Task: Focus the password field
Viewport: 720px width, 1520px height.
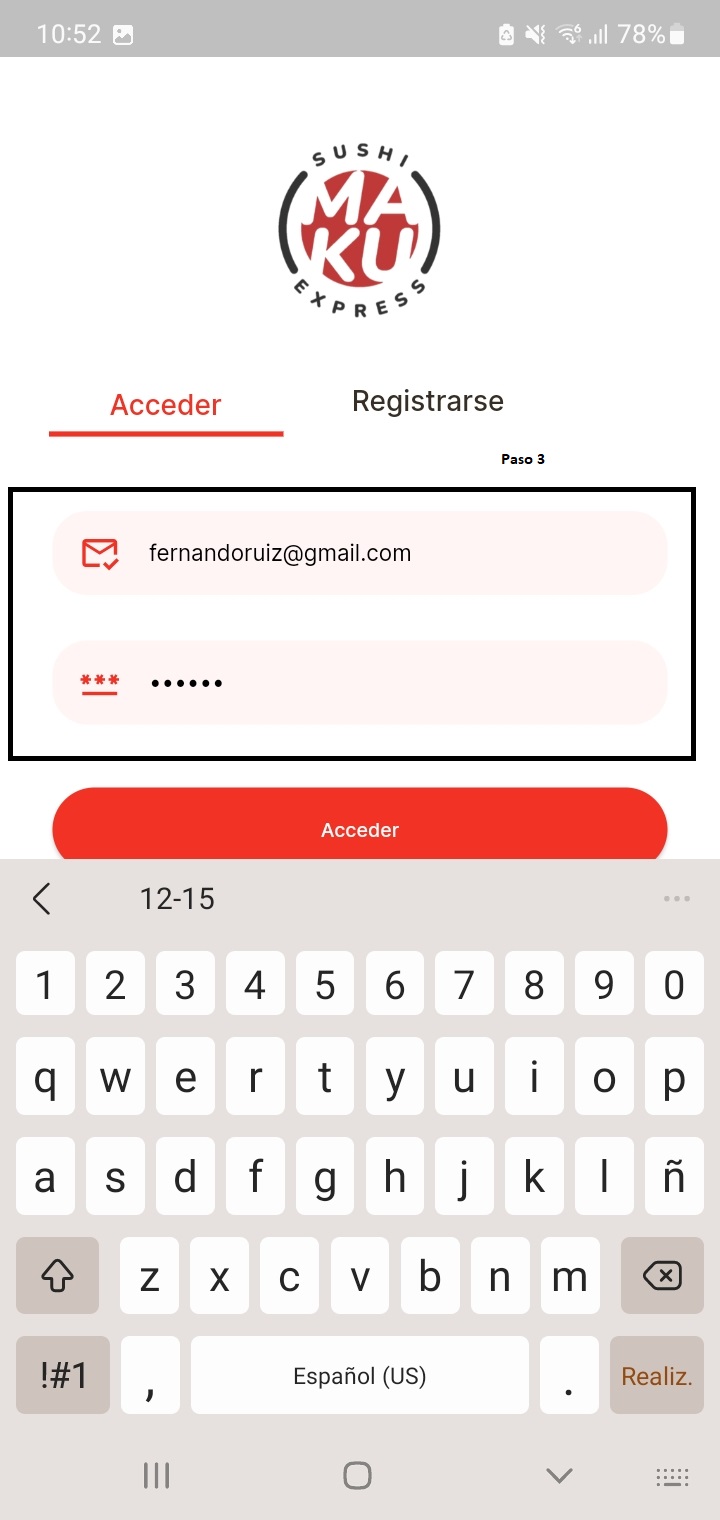Action: [360, 683]
